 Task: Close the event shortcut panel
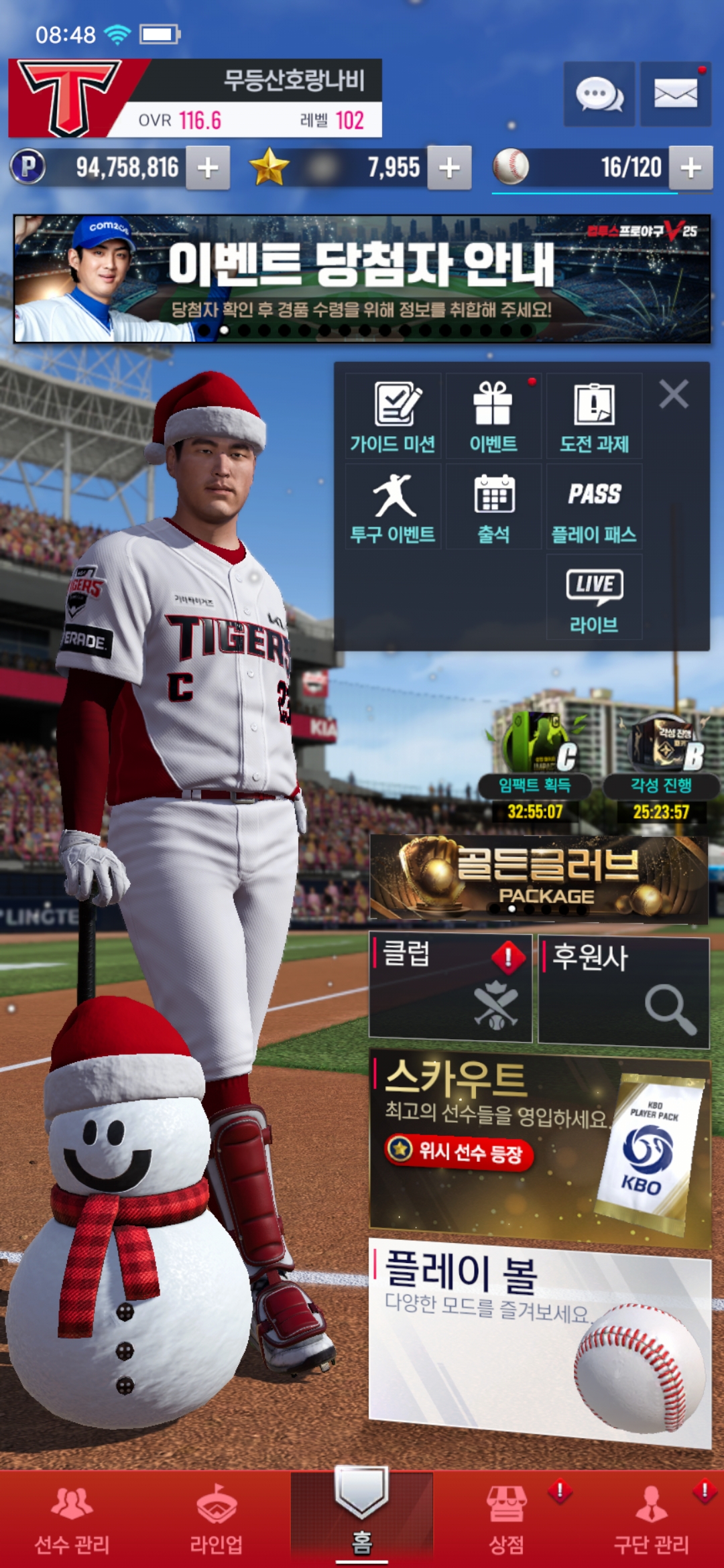pos(674,394)
